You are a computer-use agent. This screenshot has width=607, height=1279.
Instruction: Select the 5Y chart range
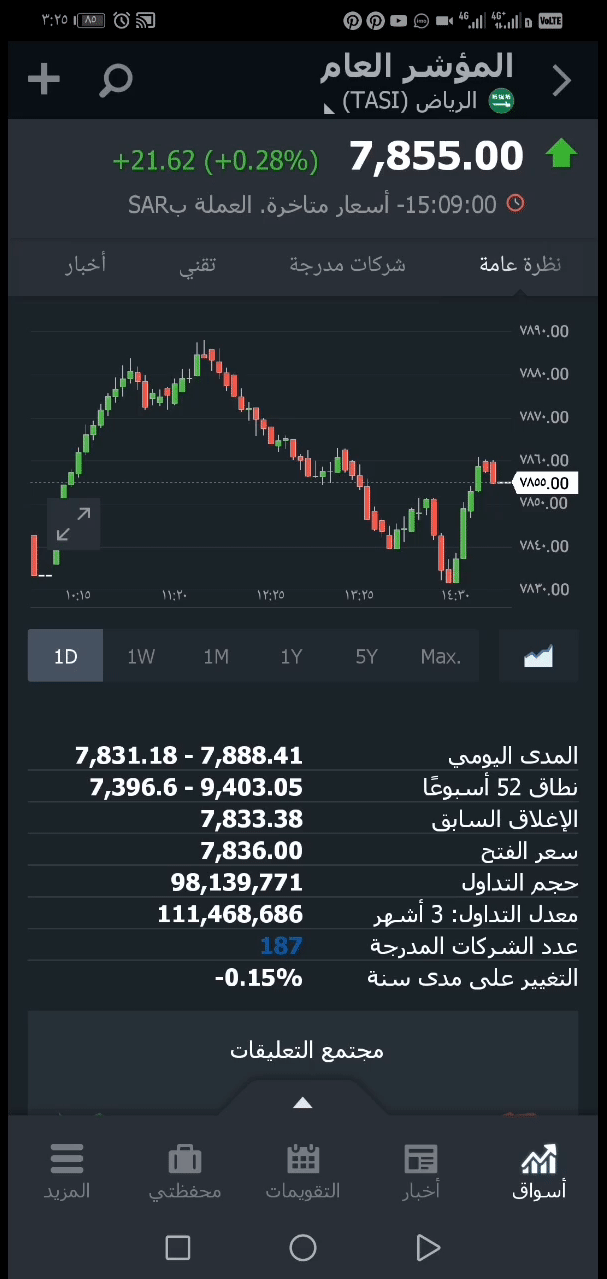tap(366, 656)
